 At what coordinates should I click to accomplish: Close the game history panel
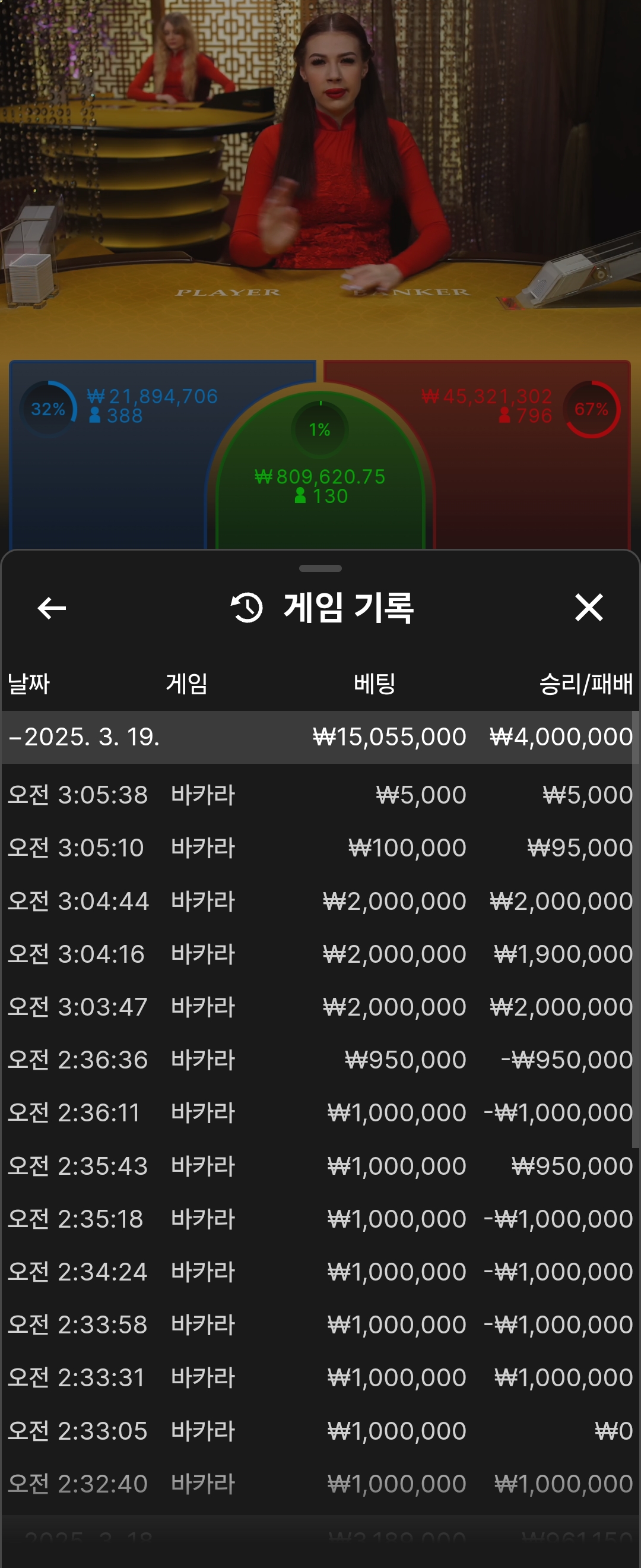pyautogui.click(x=588, y=608)
